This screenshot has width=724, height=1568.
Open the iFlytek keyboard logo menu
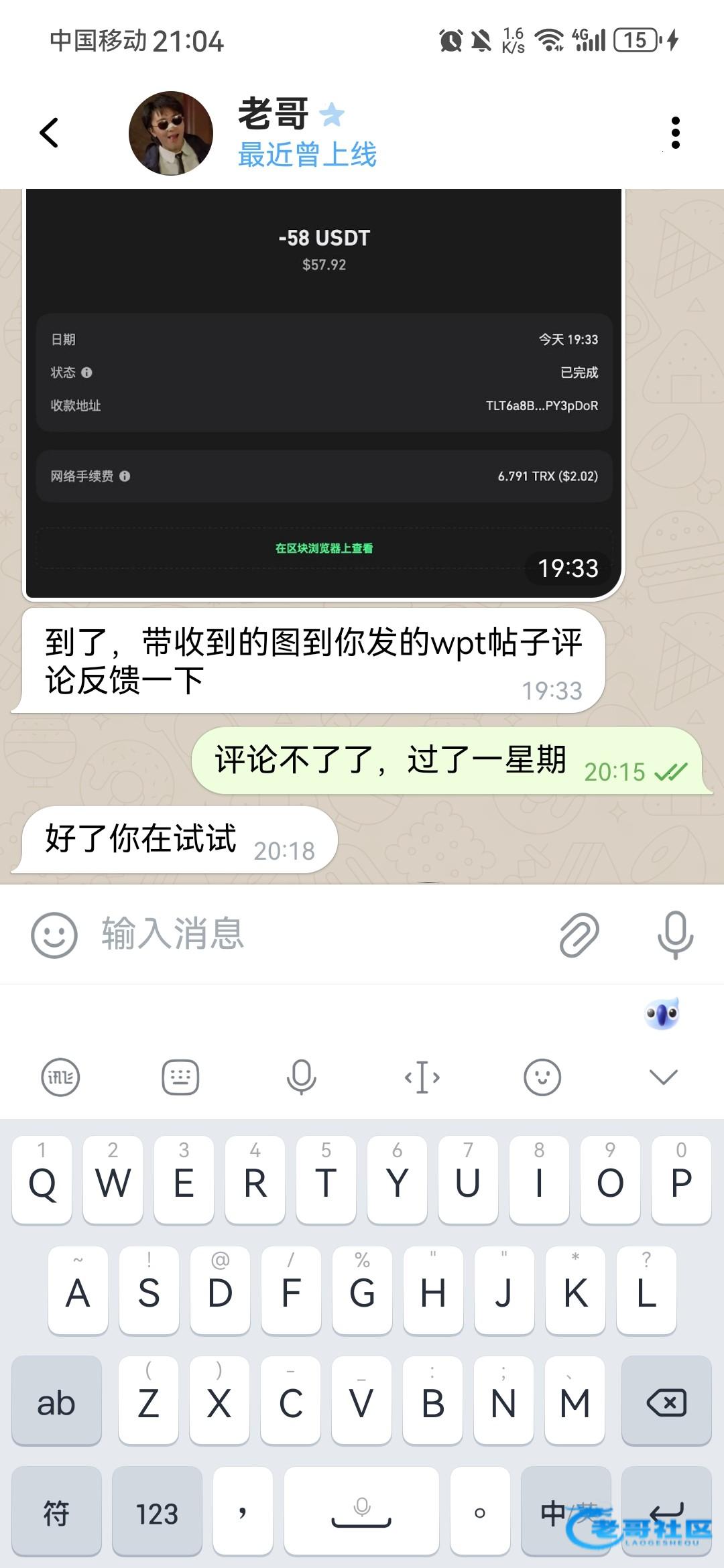coord(60,1077)
